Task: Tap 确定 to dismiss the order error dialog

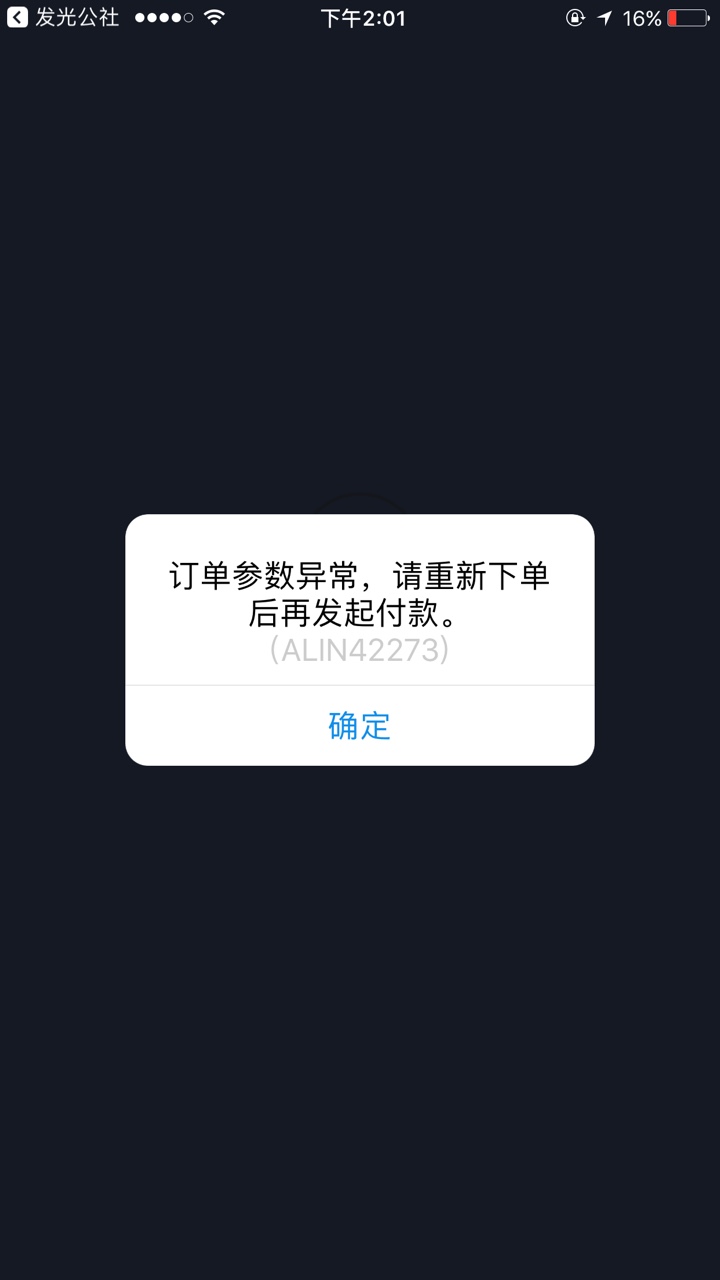Action: [359, 726]
